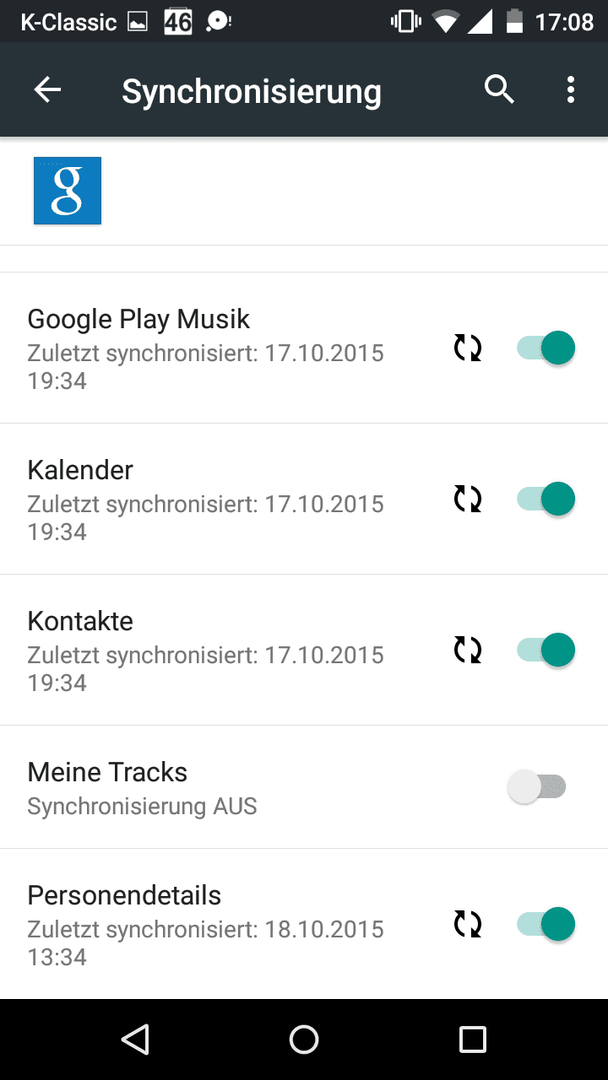The image size is (608, 1080).
Task: Enable sync for Meine Tracks
Action: pyautogui.click(x=536, y=787)
